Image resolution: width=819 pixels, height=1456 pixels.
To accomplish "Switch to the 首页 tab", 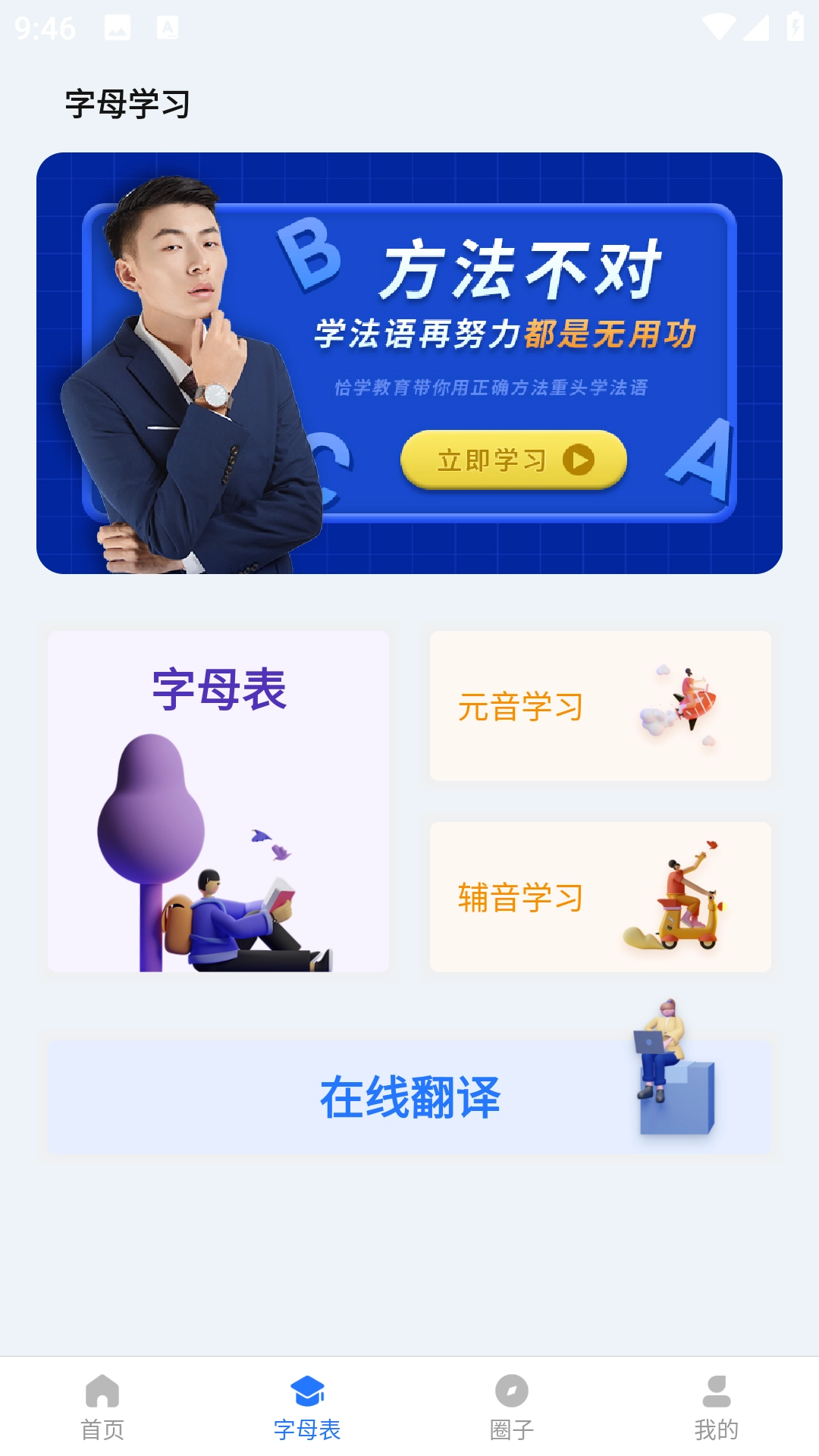I will click(102, 1407).
